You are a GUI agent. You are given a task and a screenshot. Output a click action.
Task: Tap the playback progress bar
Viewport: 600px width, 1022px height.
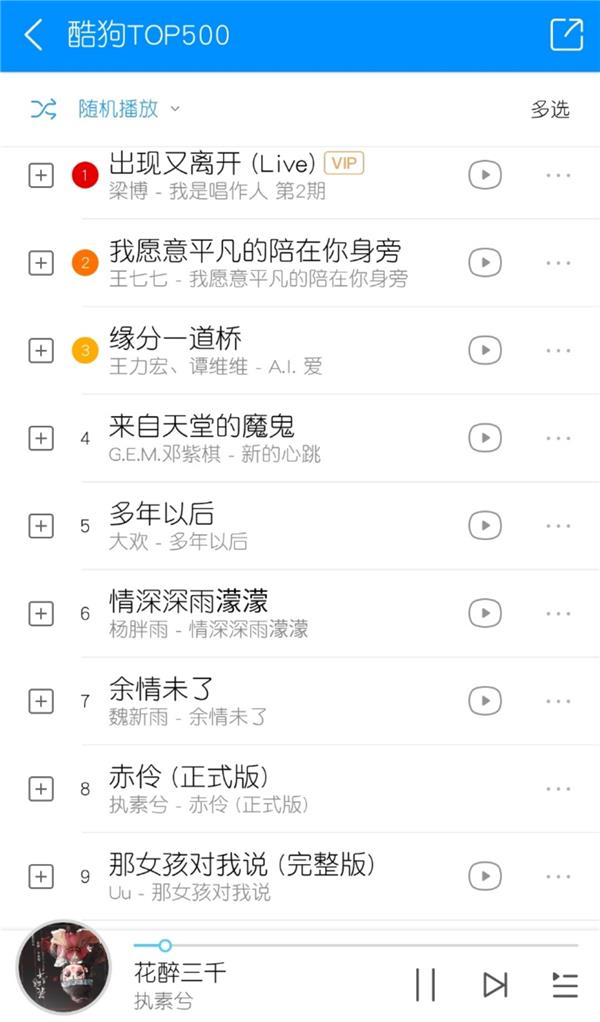point(356,945)
